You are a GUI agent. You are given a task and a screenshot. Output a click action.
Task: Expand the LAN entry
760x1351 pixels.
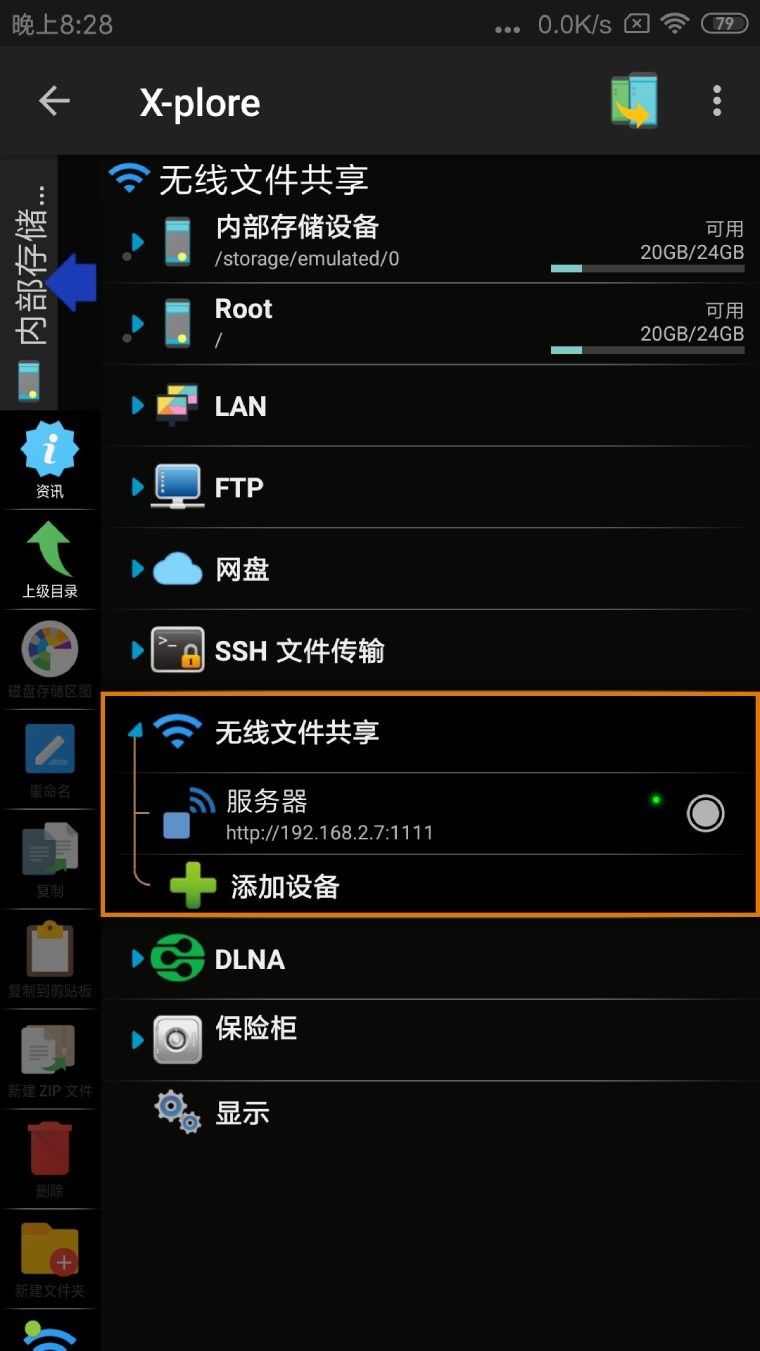[240, 406]
